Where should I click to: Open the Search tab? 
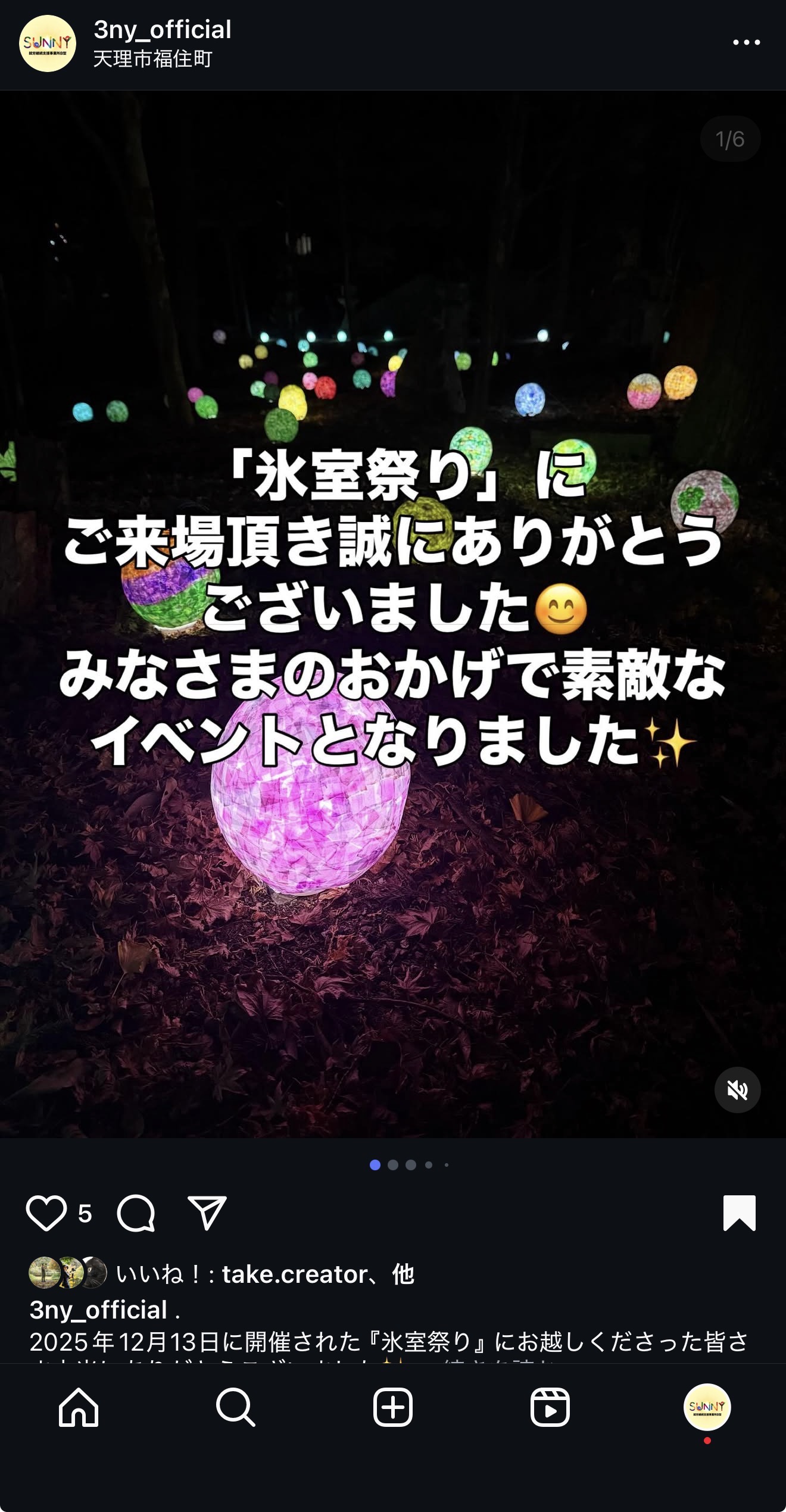click(235, 1407)
